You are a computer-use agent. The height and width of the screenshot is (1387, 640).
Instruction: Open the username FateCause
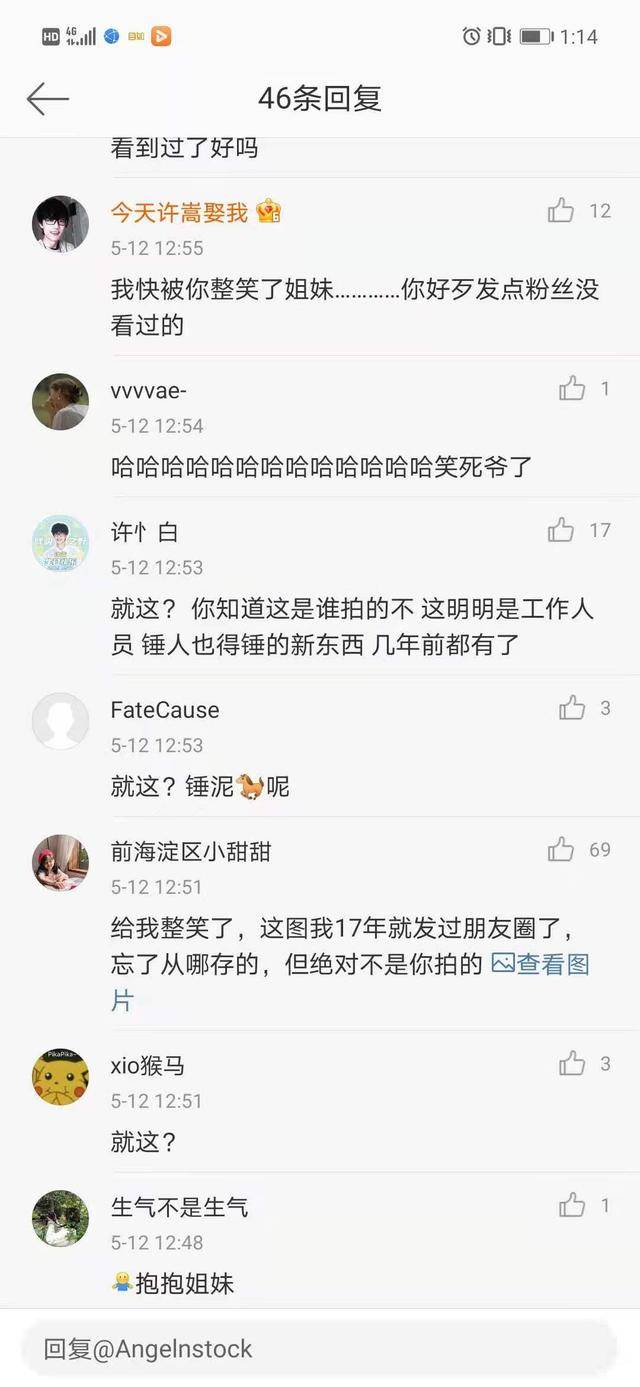[x=165, y=710]
